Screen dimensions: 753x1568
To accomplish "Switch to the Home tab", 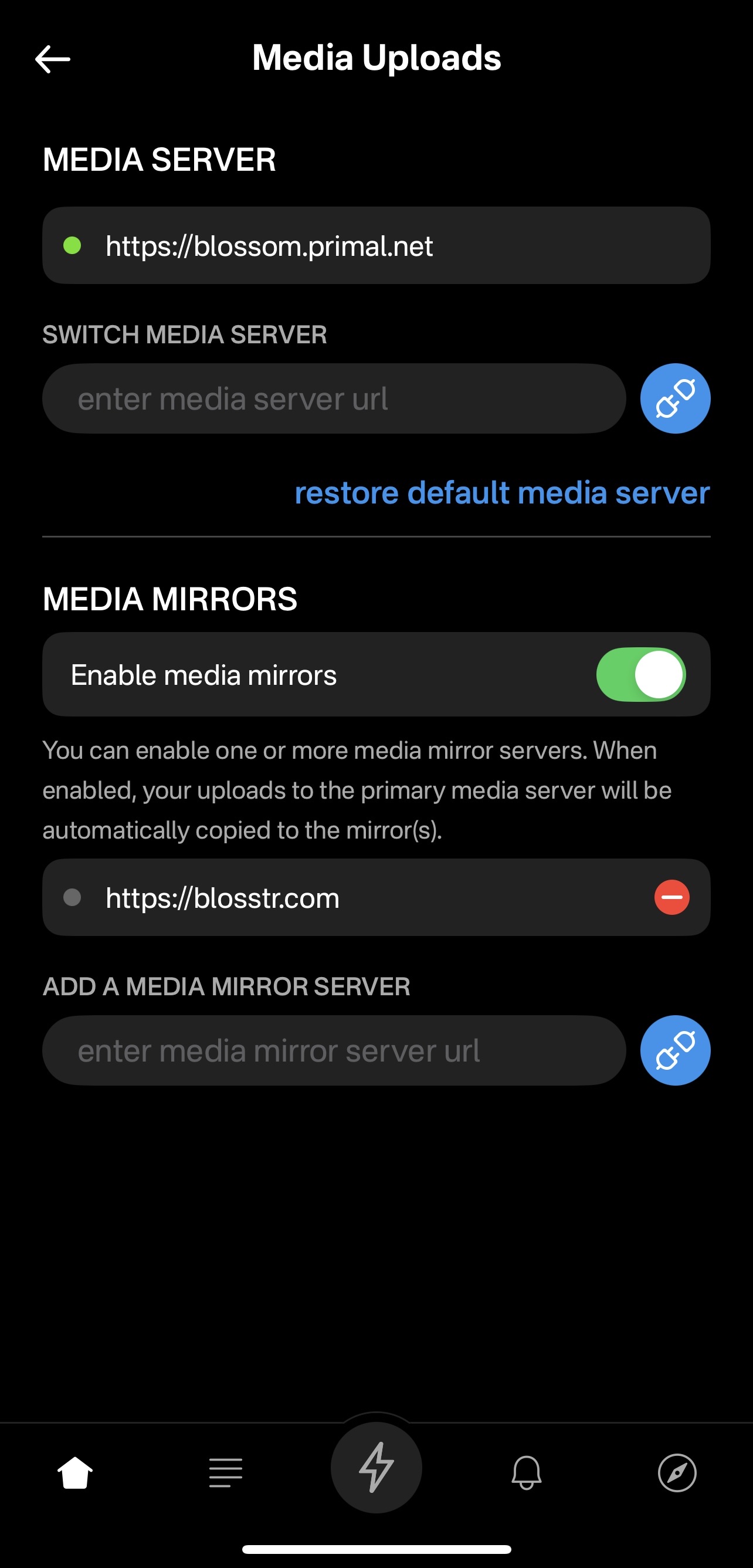I will [x=75, y=1473].
